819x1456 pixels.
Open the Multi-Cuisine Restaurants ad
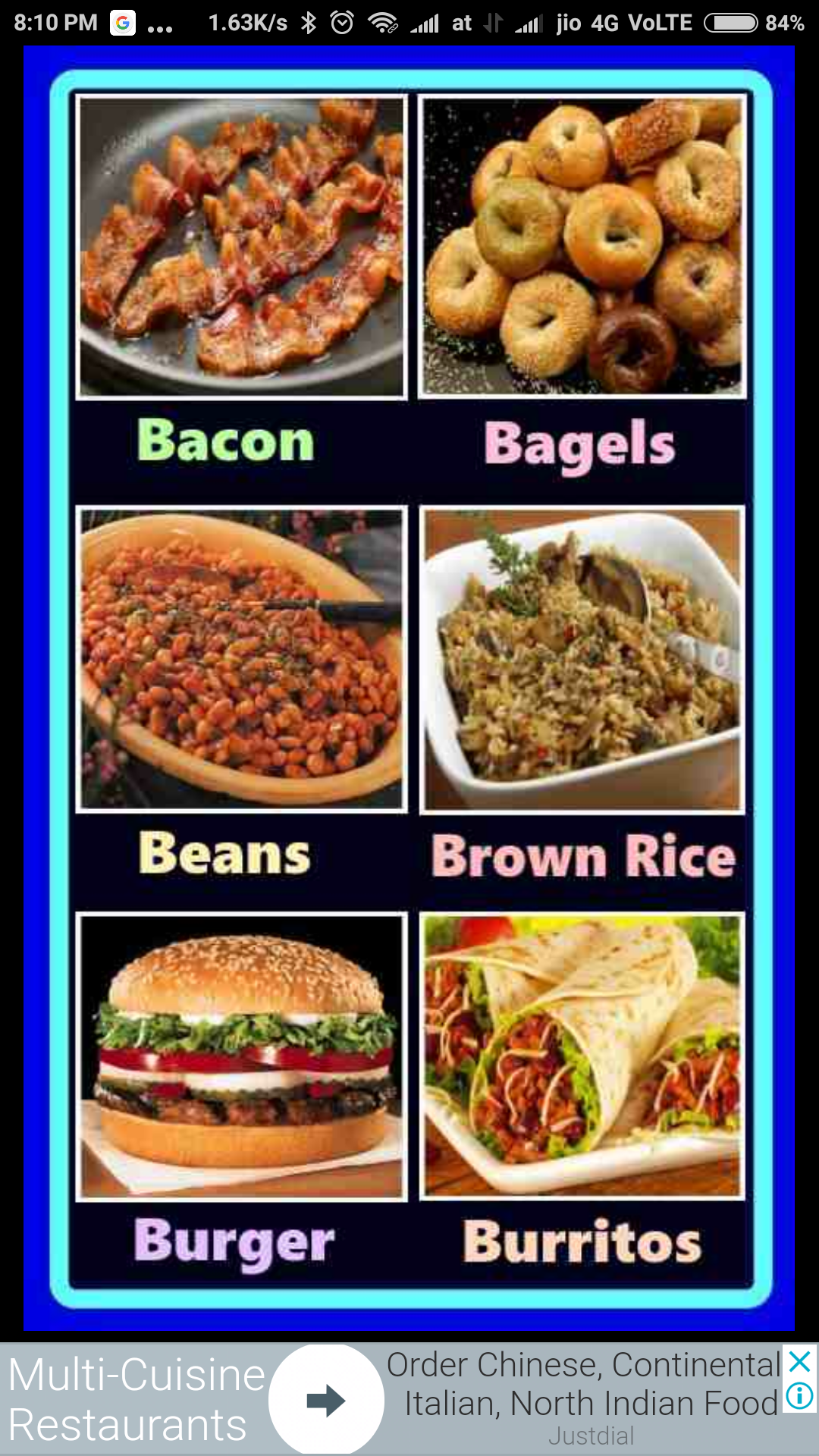(x=136, y=1400)
